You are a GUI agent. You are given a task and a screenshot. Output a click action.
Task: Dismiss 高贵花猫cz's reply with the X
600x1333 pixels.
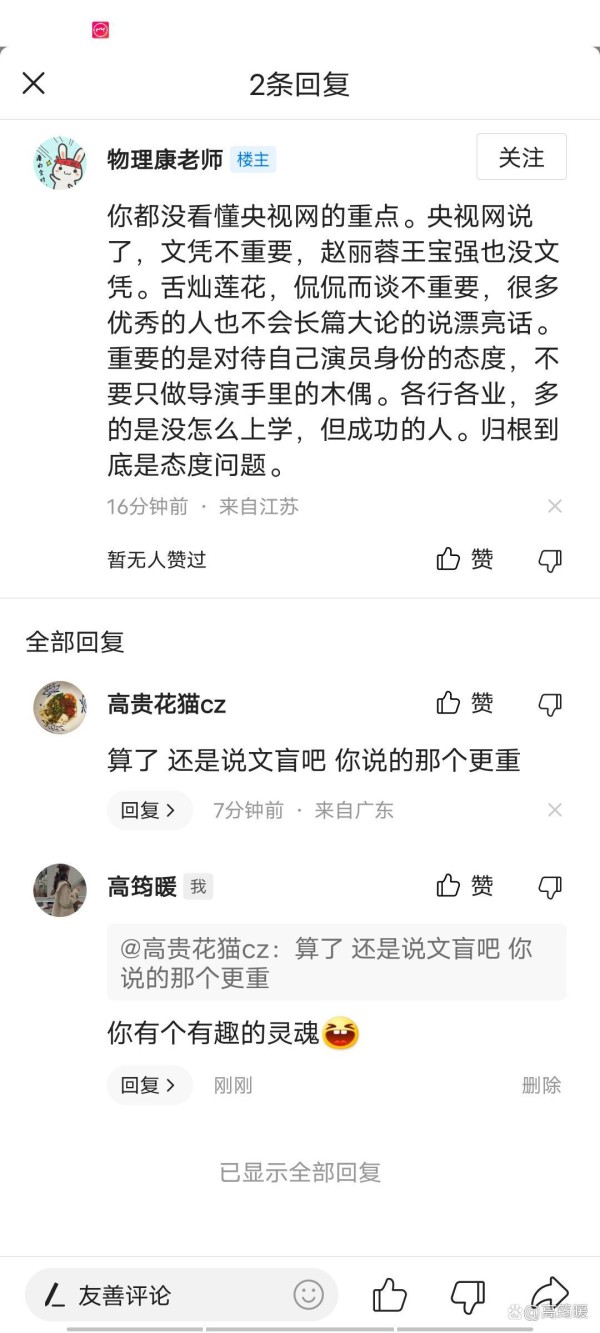pos(555,810)
